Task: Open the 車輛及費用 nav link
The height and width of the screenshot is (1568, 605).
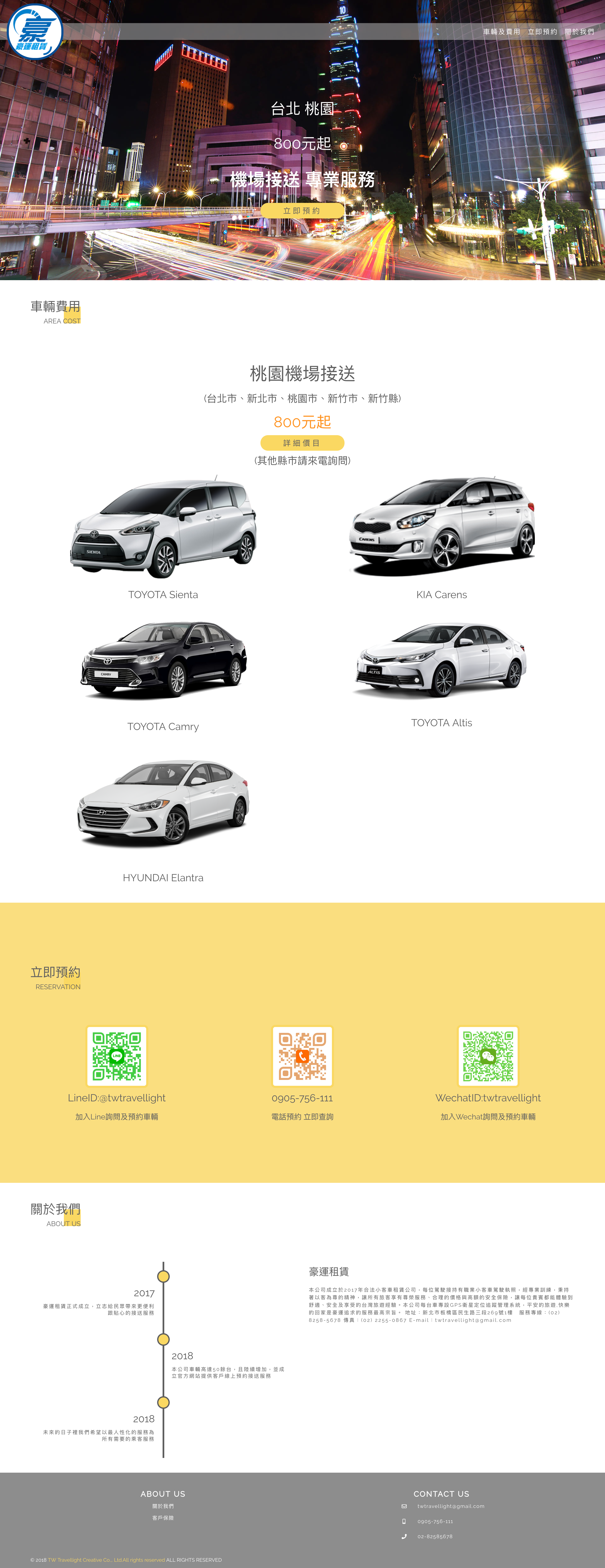Action: [x=501, y=32]
